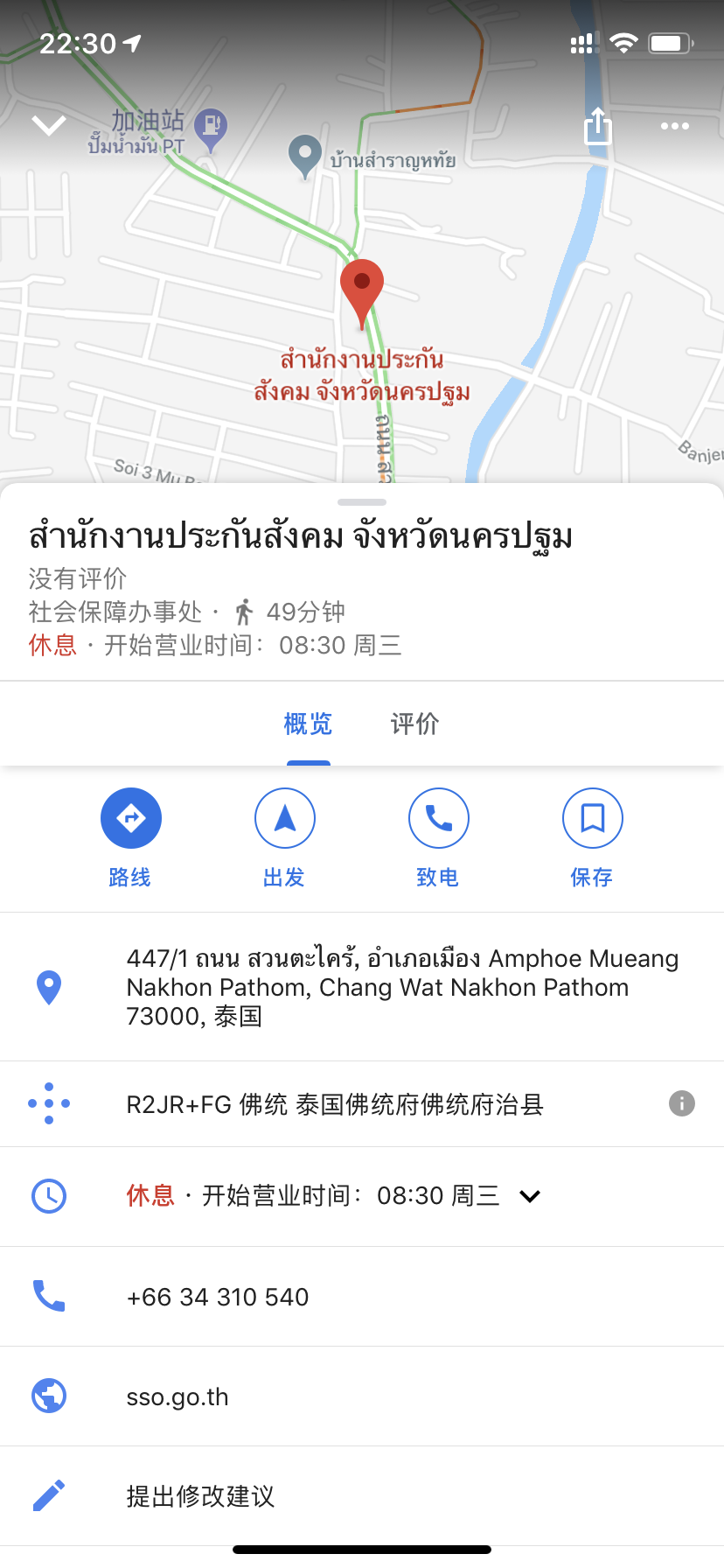The image size is (724, 1568).
Task: Expand the opening hours dropdown
Action: (x=530, y=1196)
